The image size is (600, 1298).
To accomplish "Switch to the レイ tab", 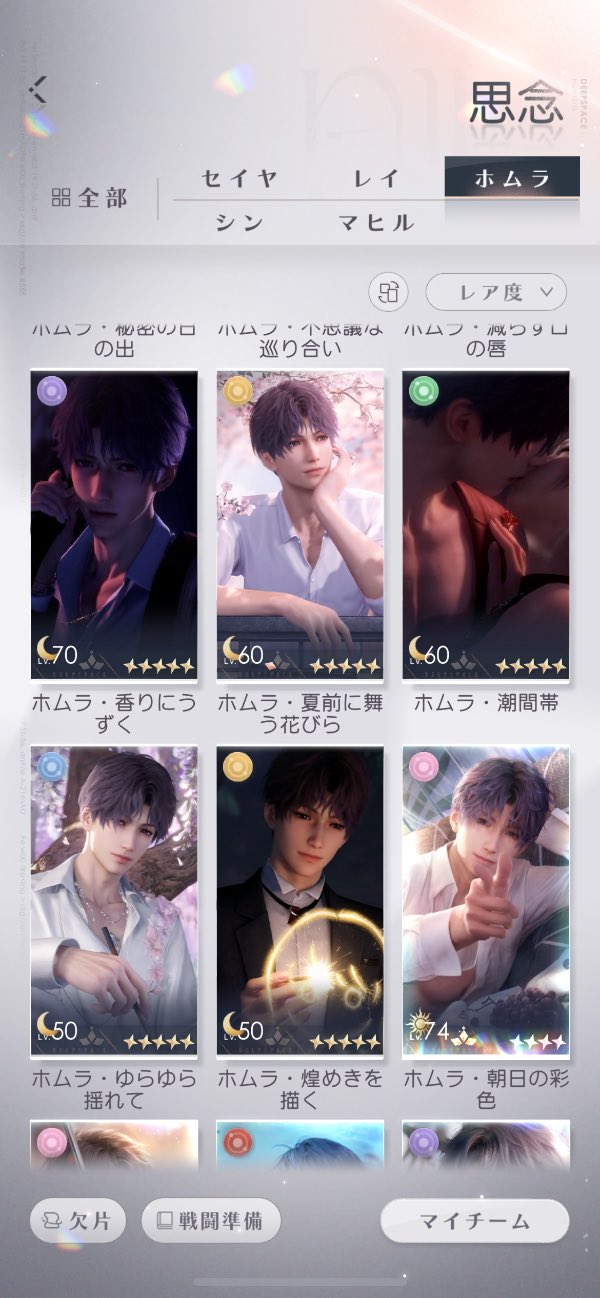I will click(x=376, y=179).
